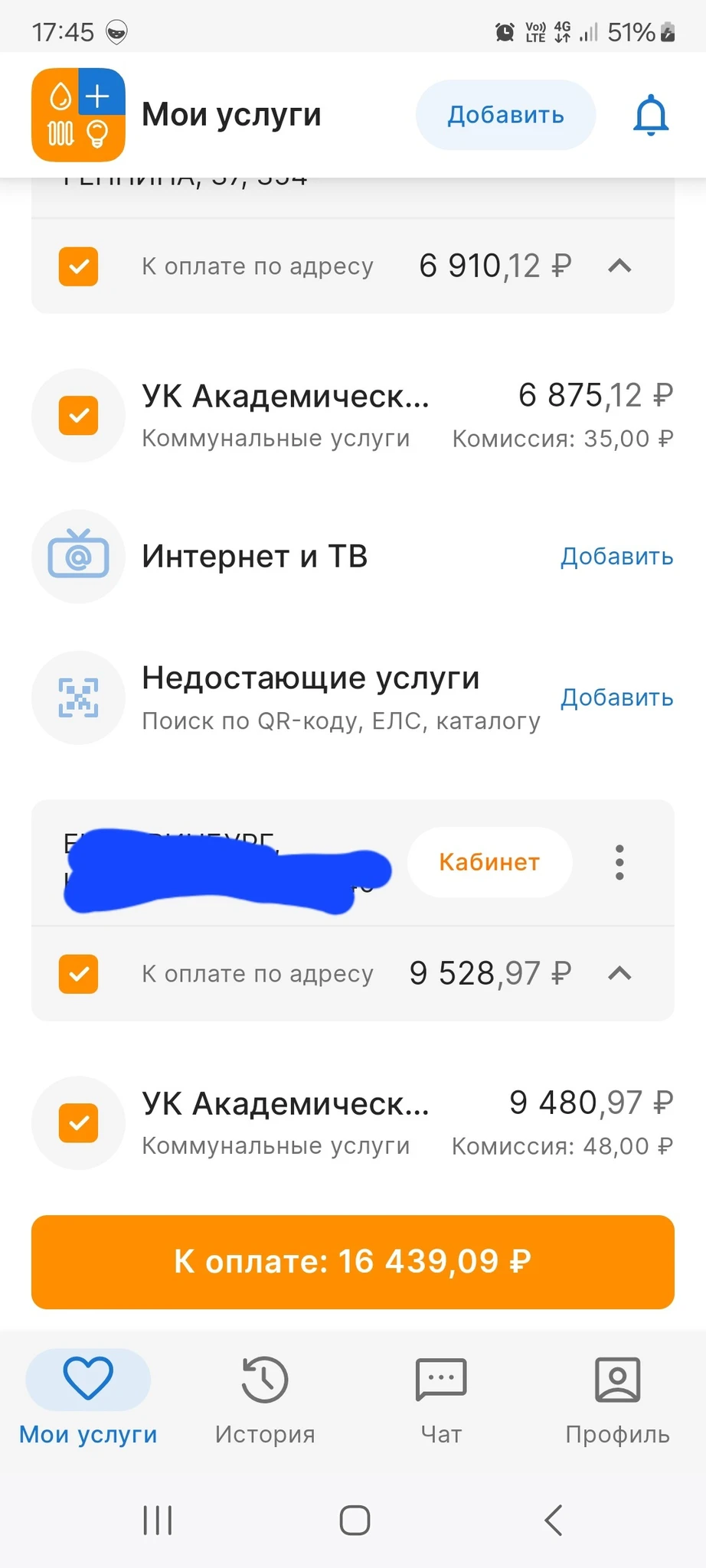The width and height of the screenshot is (706, 1568).
Task: Go back using the system back button
Action: (553, 1520)
